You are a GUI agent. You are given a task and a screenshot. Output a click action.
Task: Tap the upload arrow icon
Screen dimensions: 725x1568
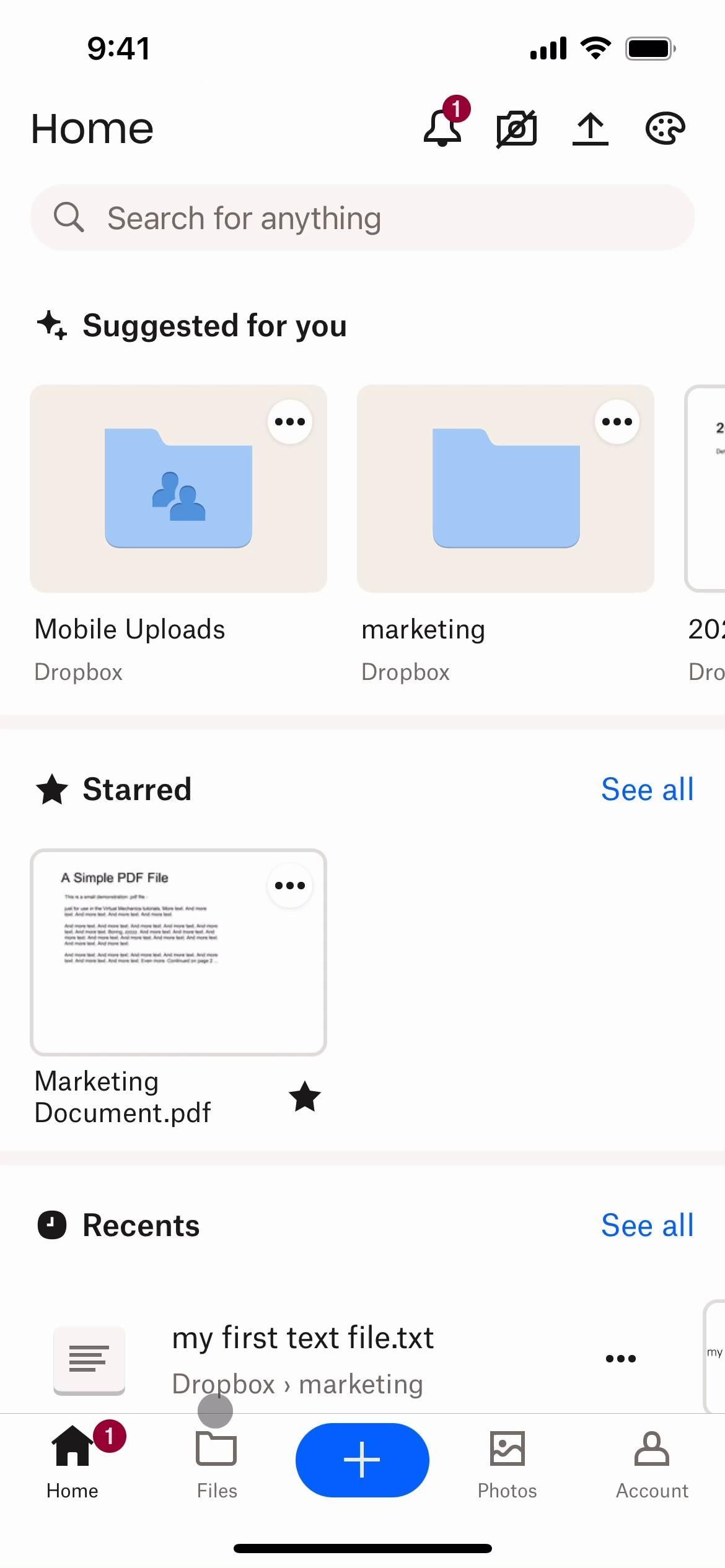591,129
